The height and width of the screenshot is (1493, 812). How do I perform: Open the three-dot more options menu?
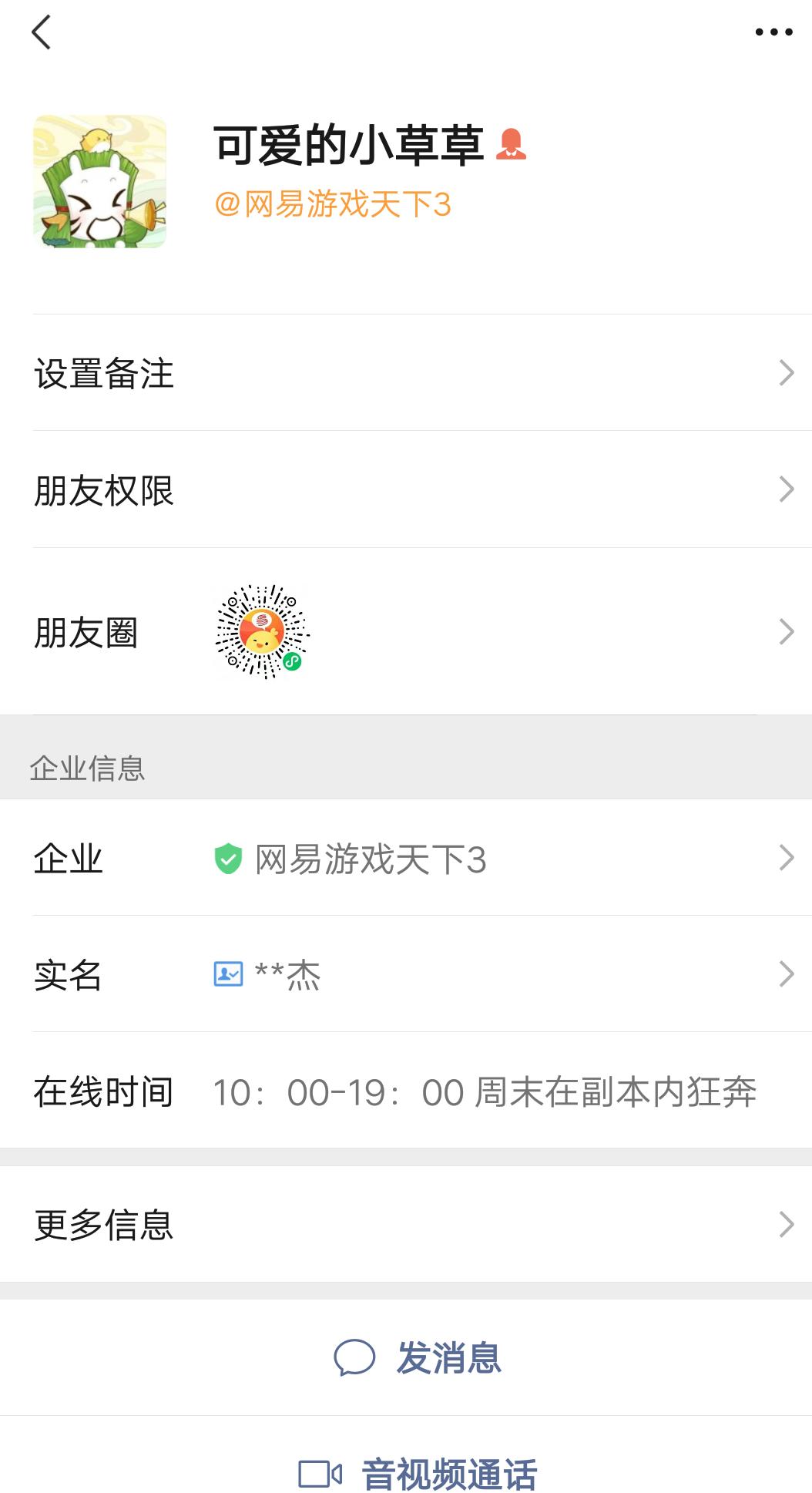(x=773, y=32)
